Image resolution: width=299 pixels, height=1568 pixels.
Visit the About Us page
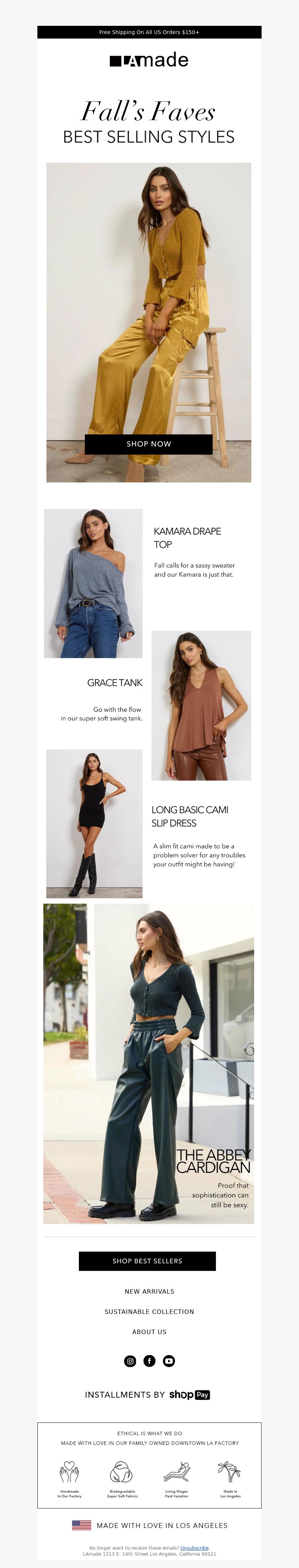pyautogui.click(x=149, y=1331)
